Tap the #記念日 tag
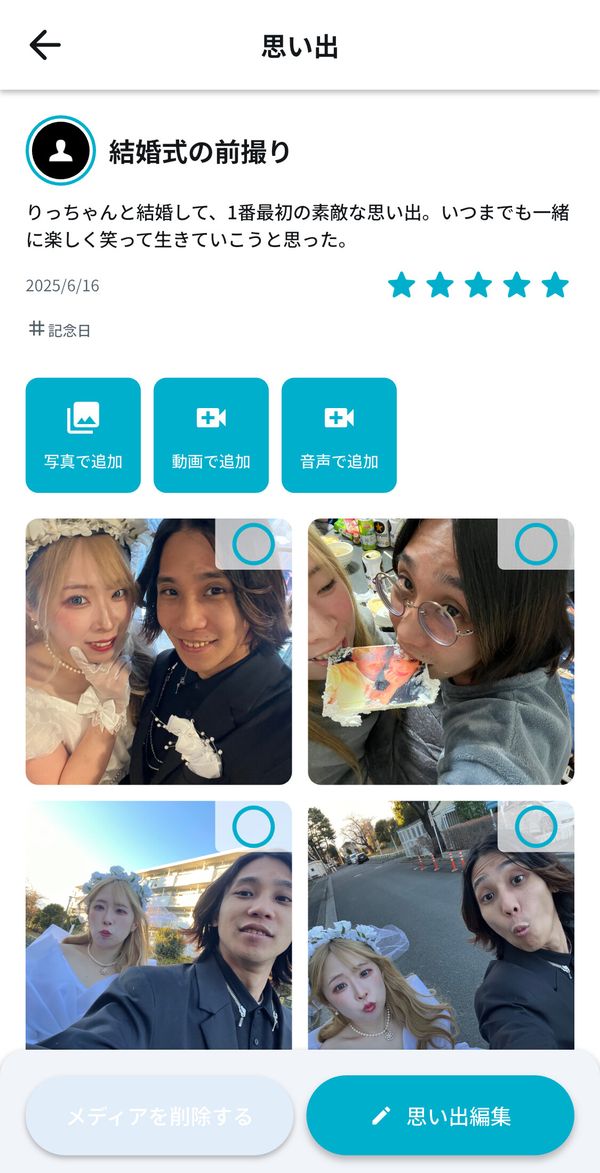The width and height of the screenshot is (600, 1173). coord(60,330)
